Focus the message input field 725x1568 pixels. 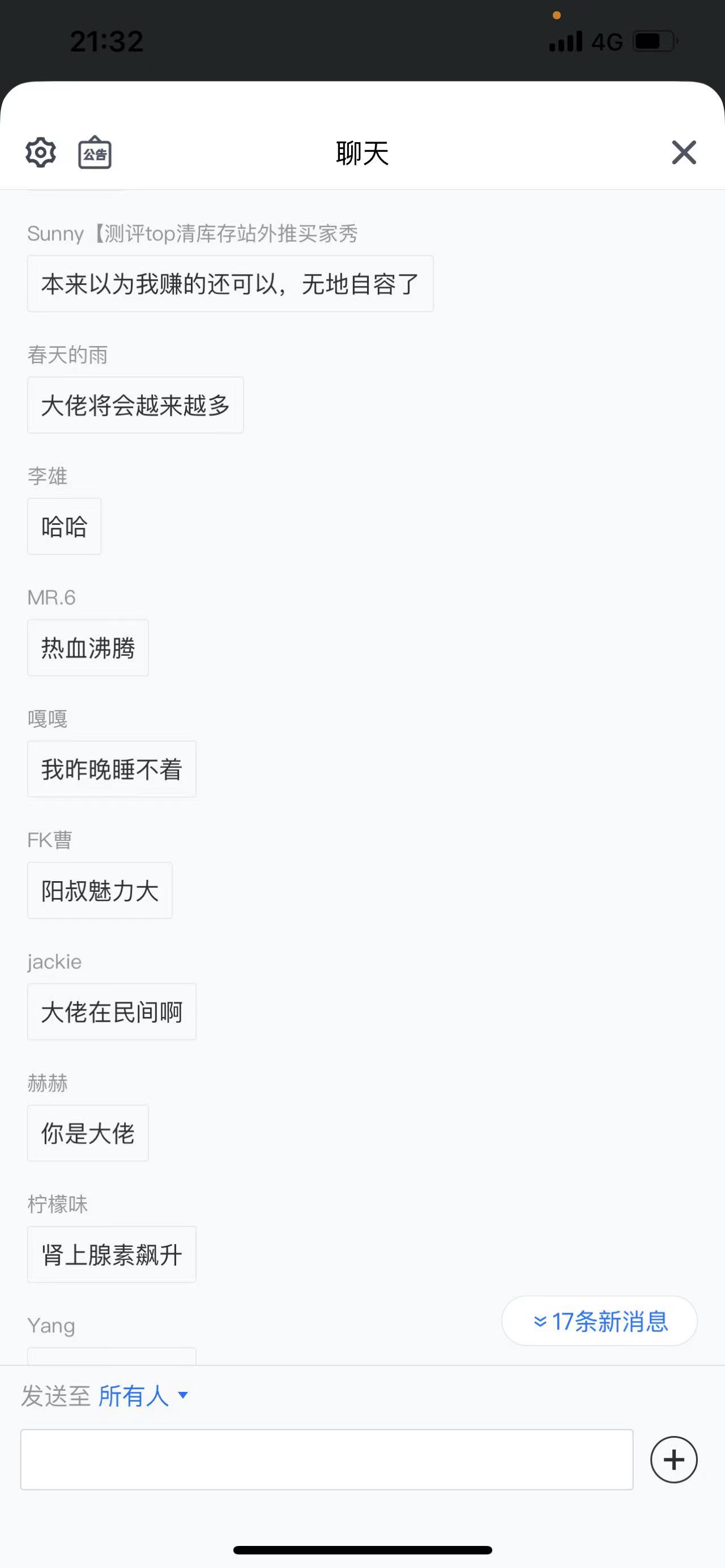tap(327, 1460)
